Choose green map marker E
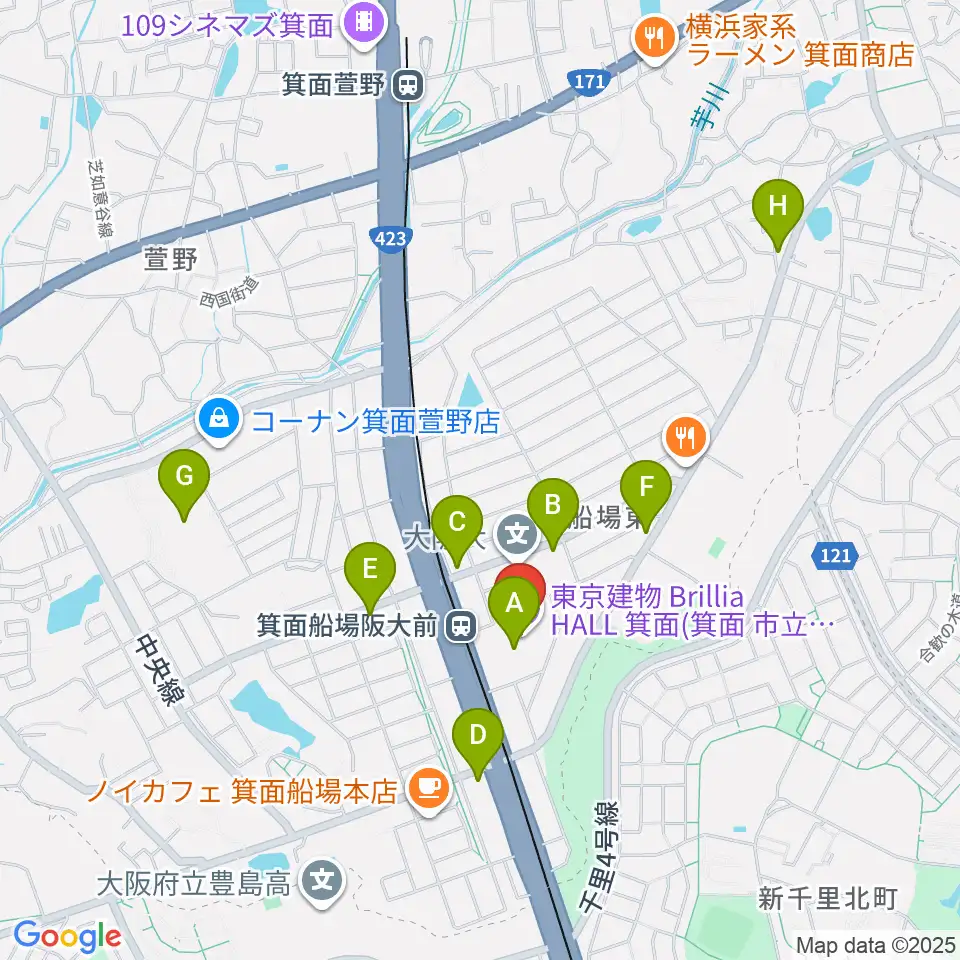The height and width of the screenshot is (960, 960). tap(370, 573)
